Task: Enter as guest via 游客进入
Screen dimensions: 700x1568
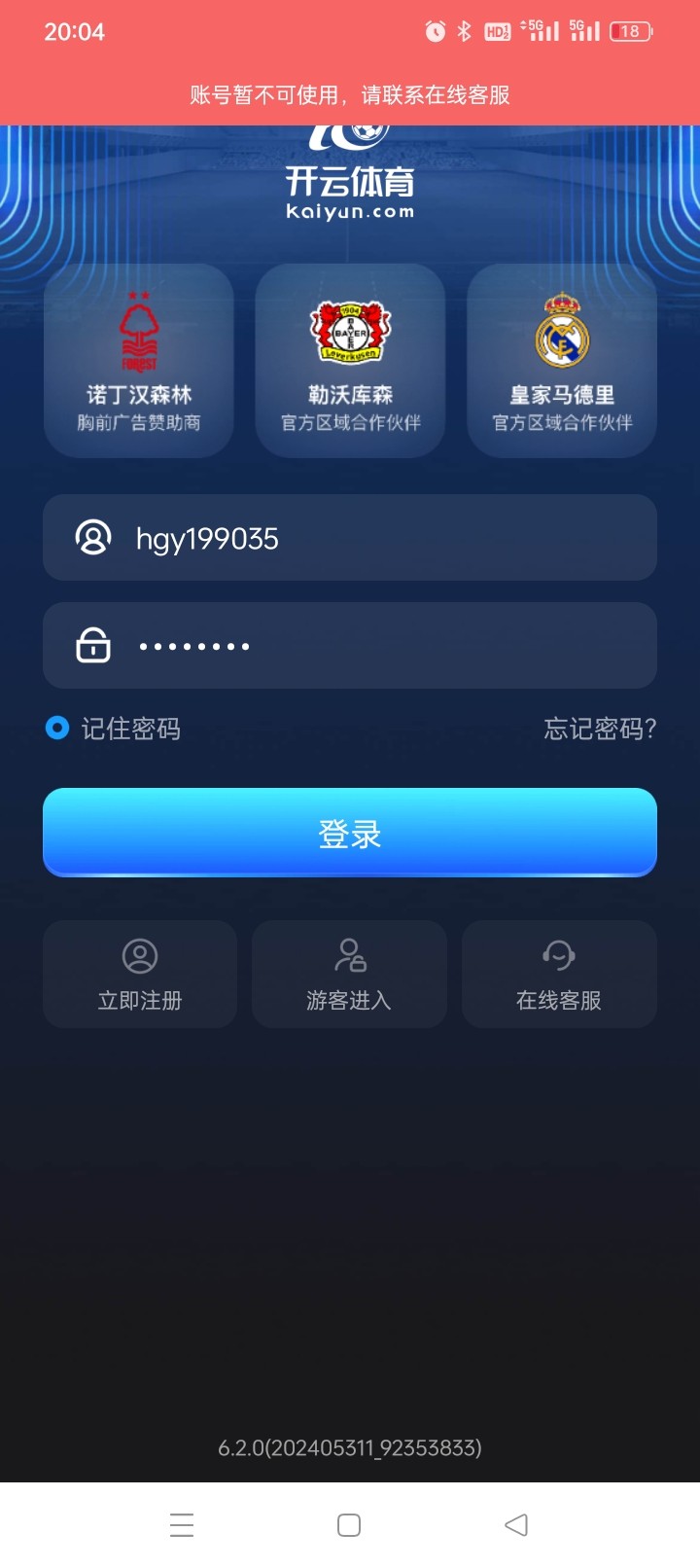Action: coord(349,974)
